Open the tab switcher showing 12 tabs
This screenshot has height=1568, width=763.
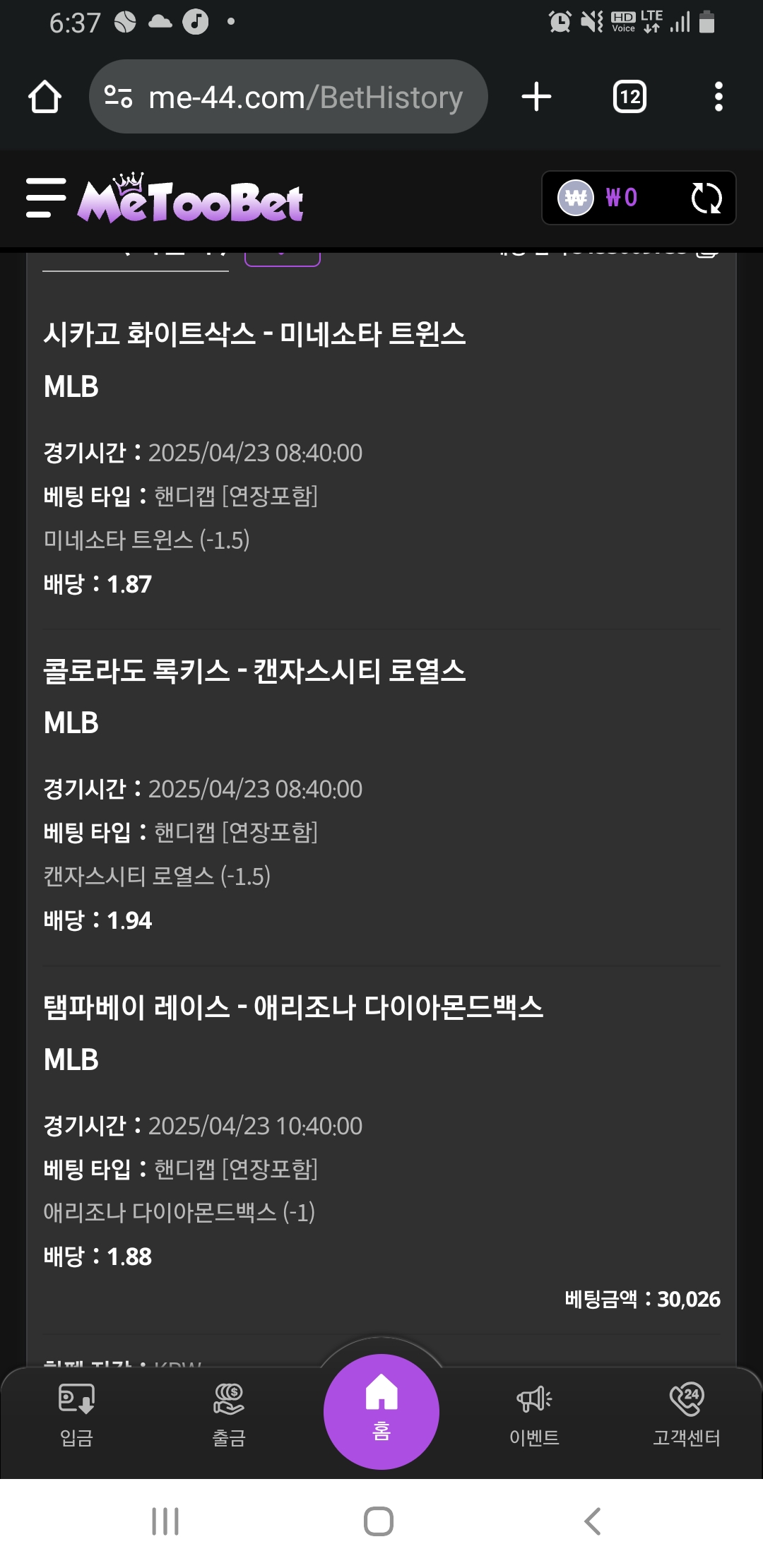coord(629,97)
